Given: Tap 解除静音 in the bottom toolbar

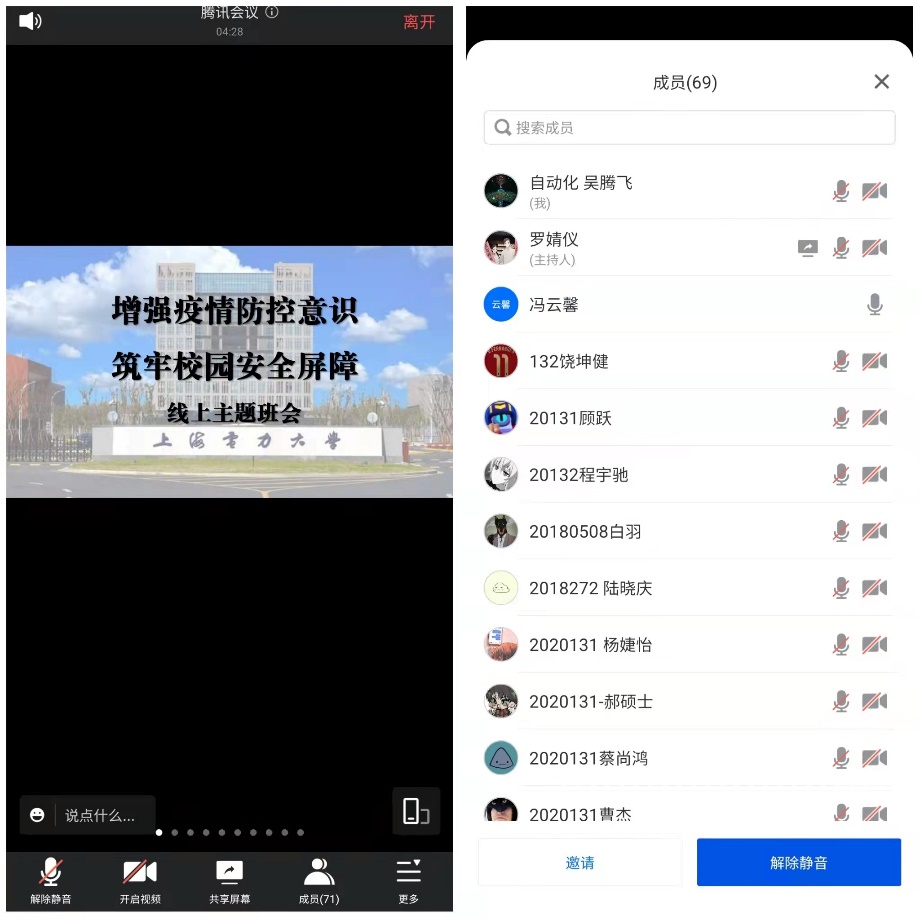Looking at the screenshot, I should click(50, 880).
